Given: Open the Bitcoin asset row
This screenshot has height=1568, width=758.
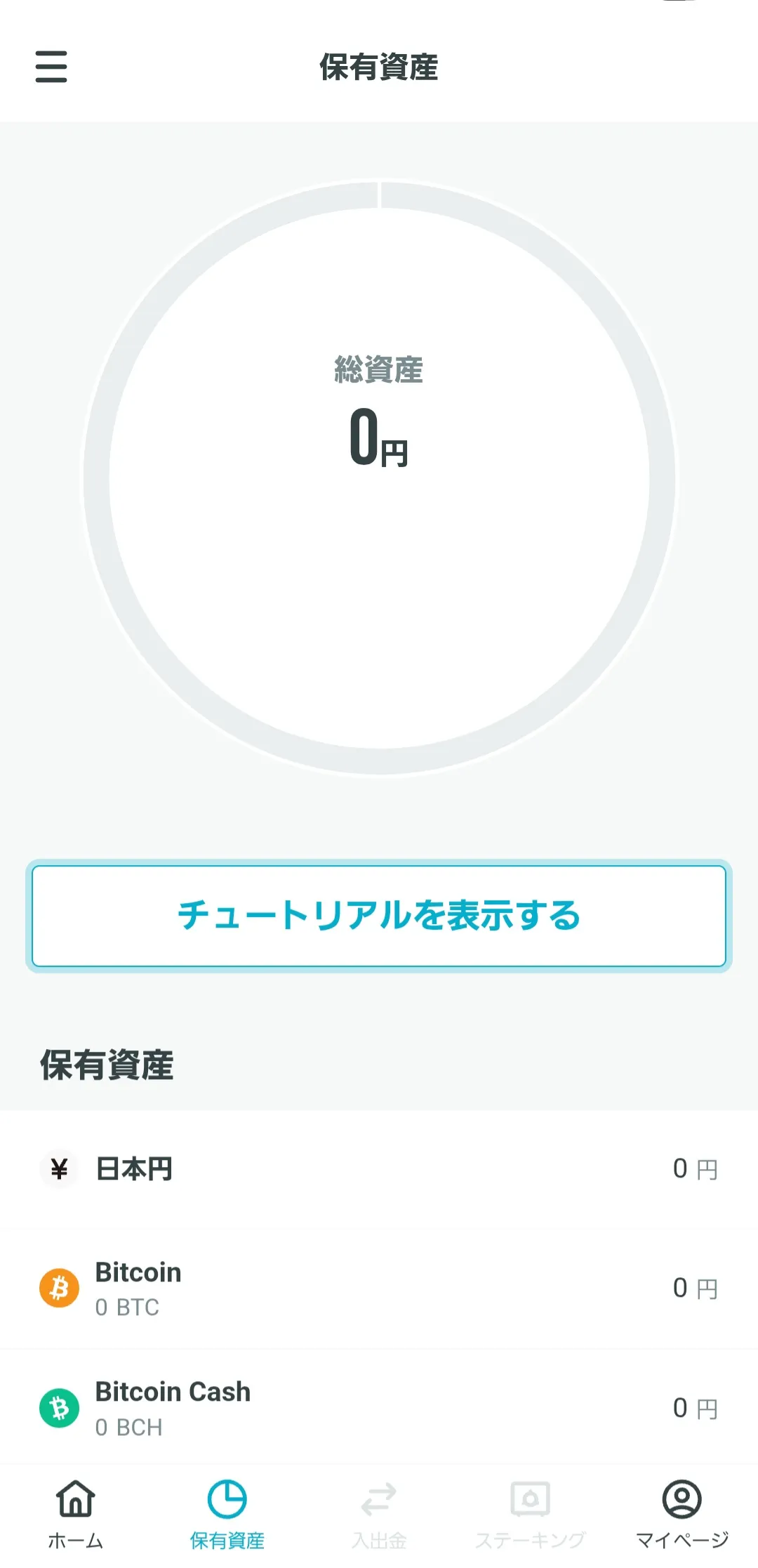Looking at the screenshot, I should [x=379, y=1289].
